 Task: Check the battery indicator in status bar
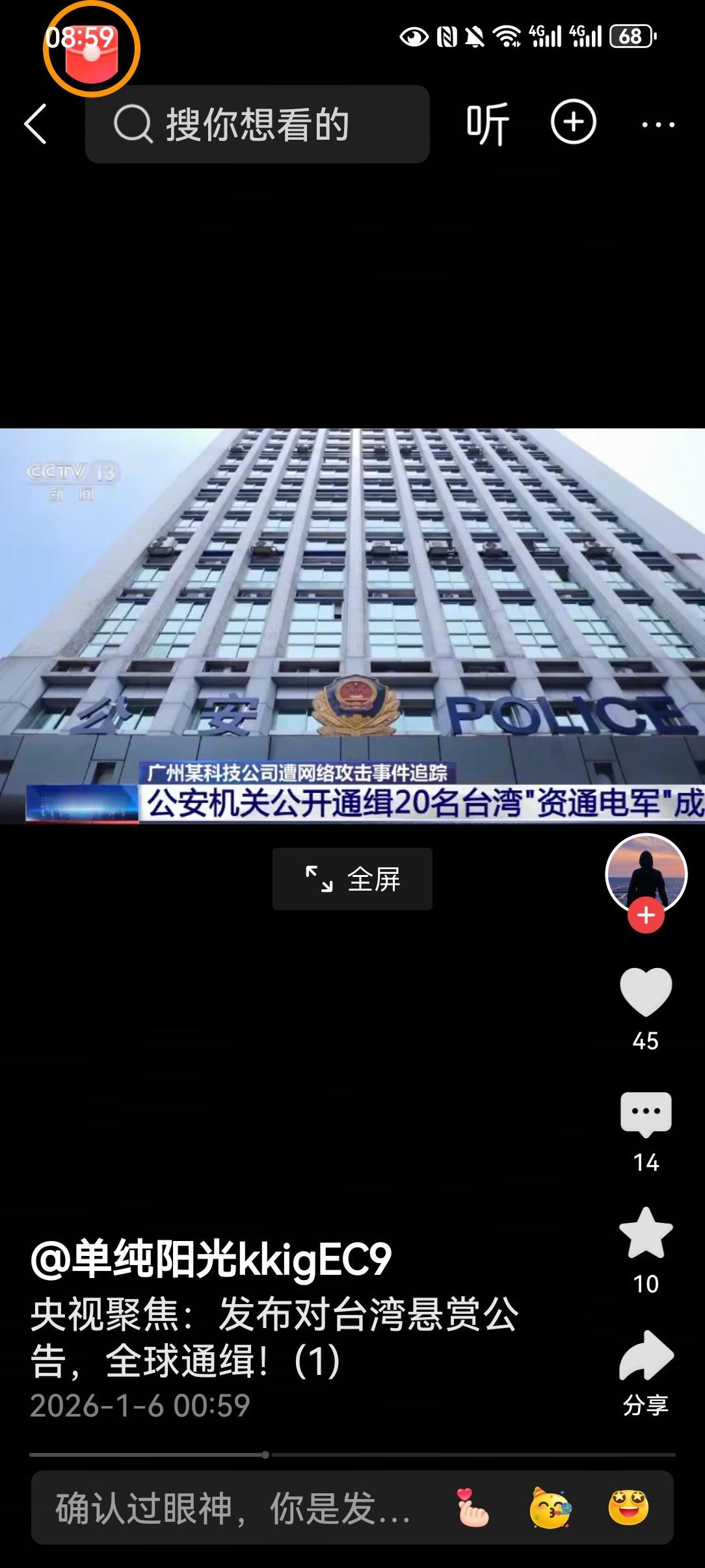pyautogui.click(x=630, y=36)
